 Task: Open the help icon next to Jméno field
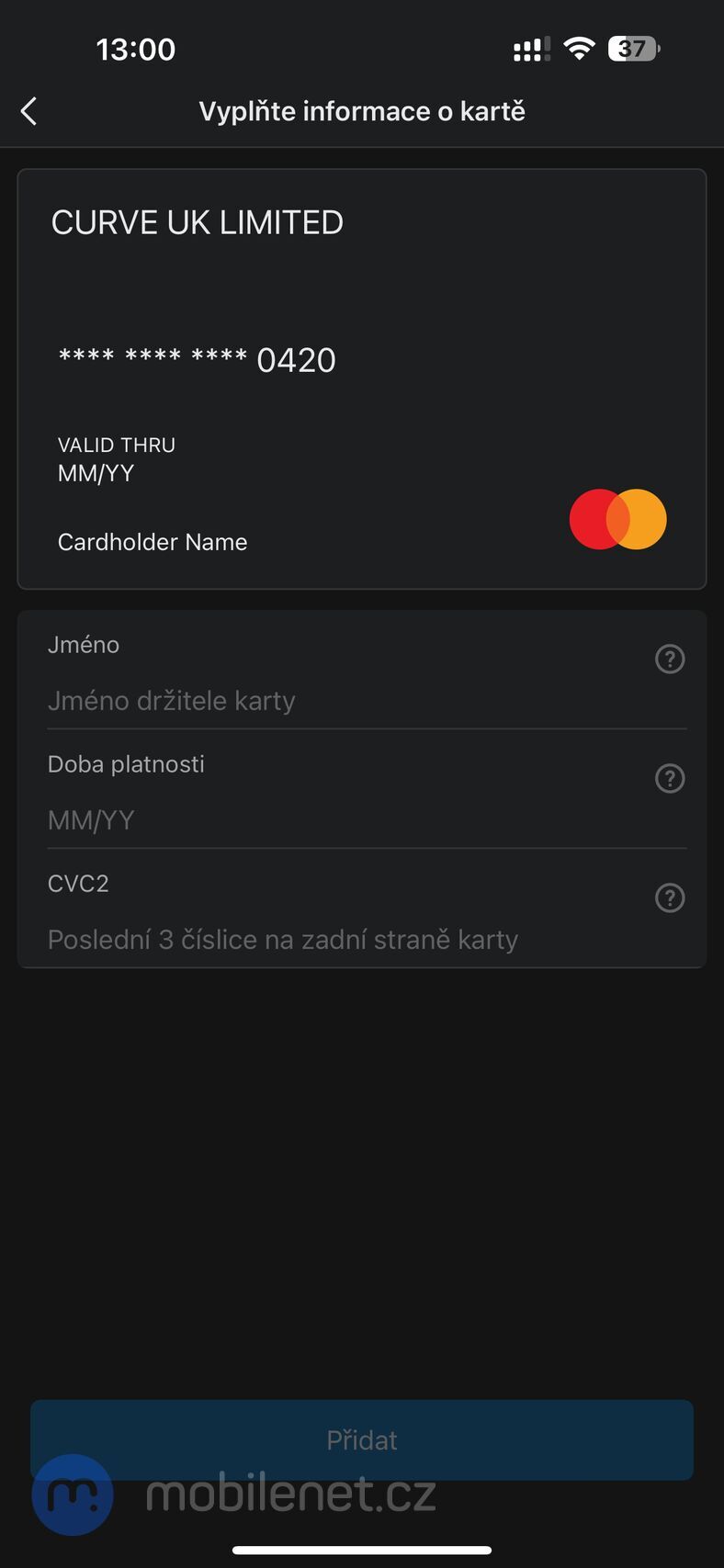670,659
